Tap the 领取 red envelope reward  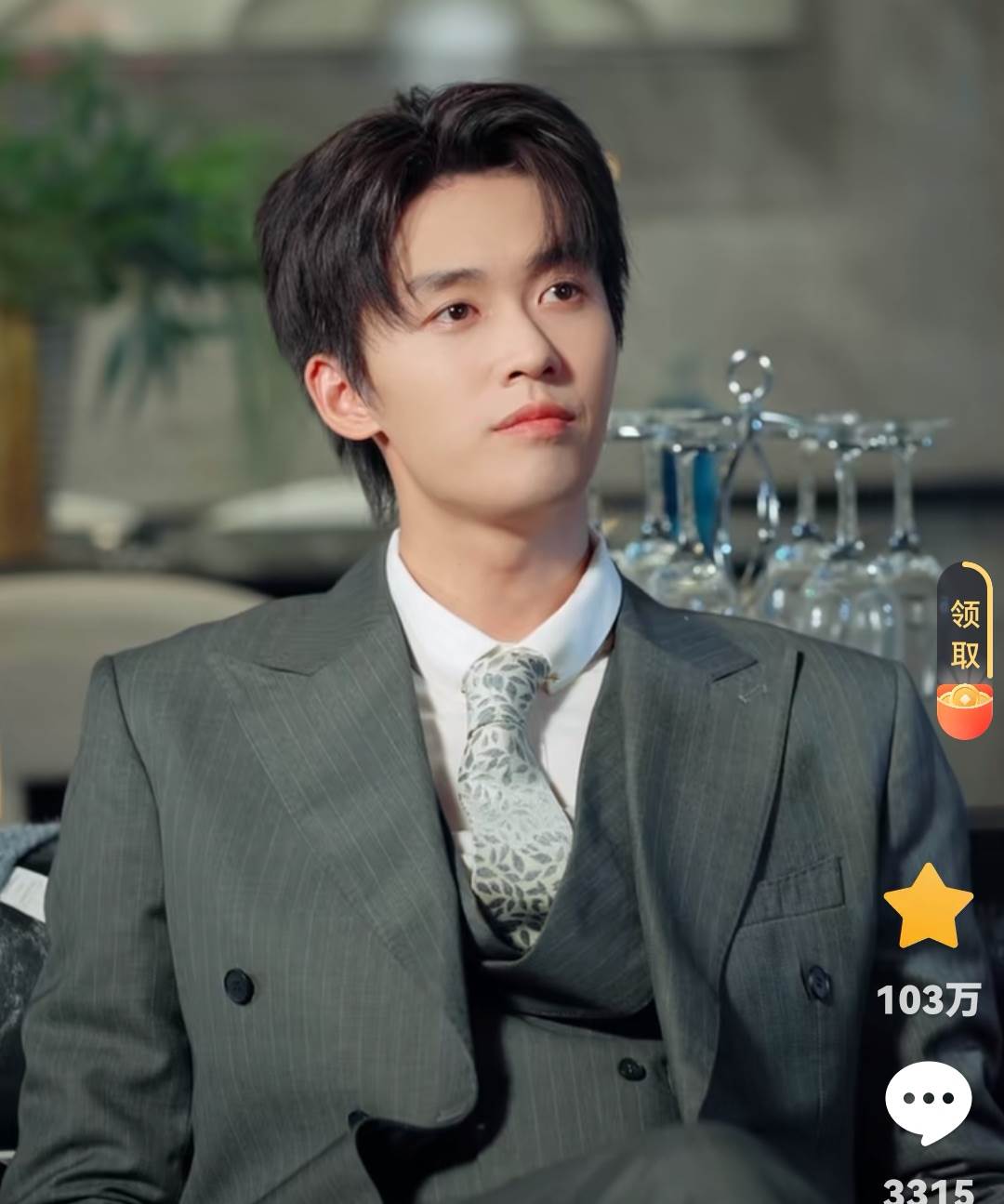[x=965, y=651]
